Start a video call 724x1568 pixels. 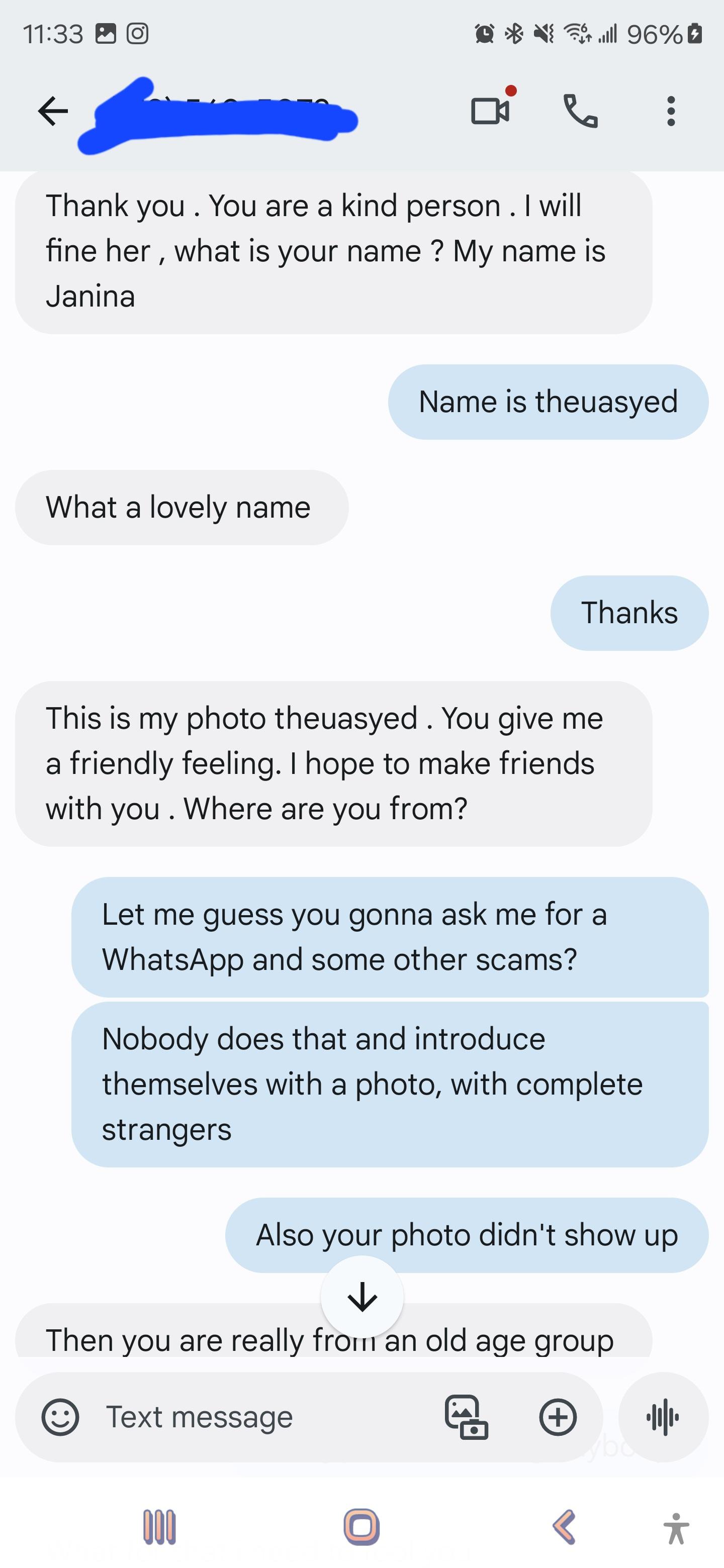[x=490, y=112]
